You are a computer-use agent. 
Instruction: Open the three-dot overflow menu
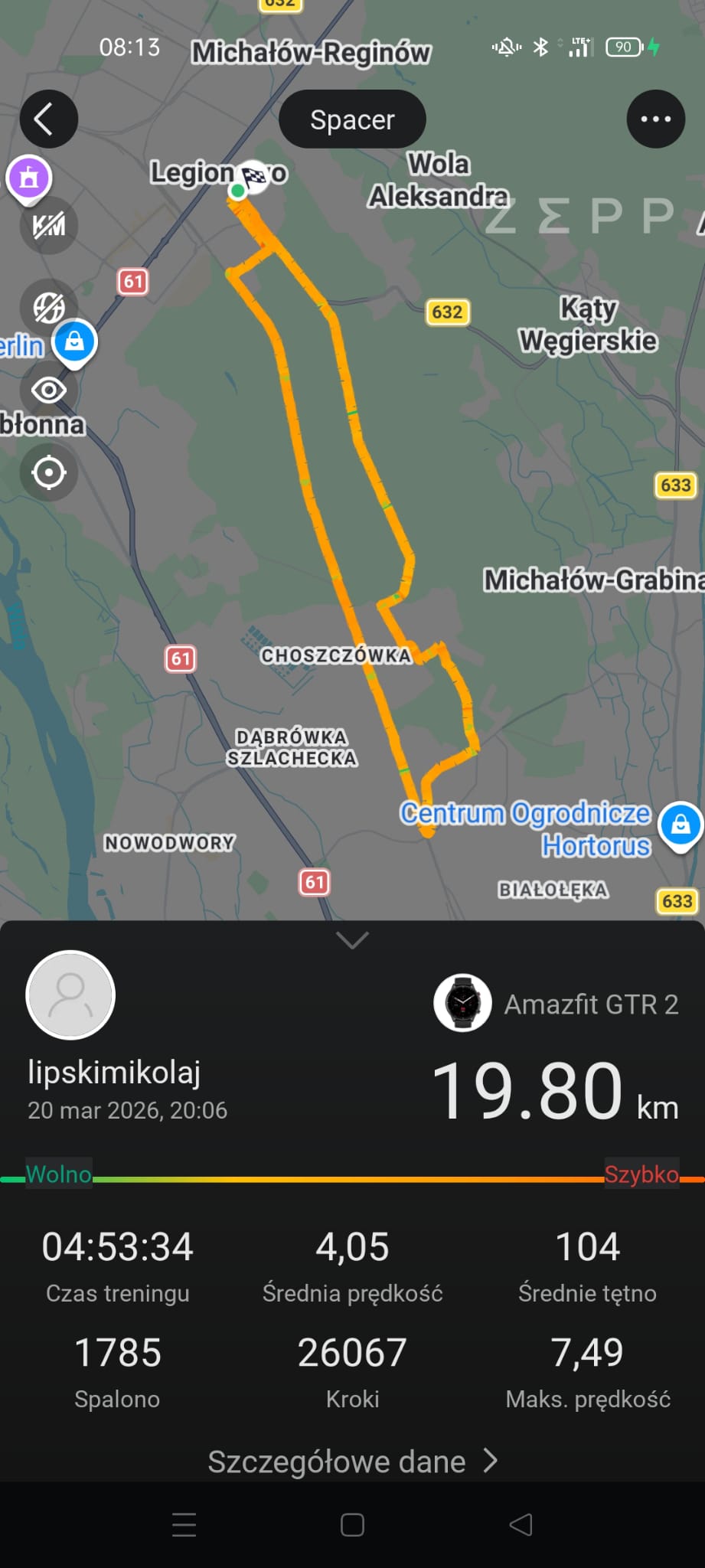pyautogui.click(x=655, y=119)
